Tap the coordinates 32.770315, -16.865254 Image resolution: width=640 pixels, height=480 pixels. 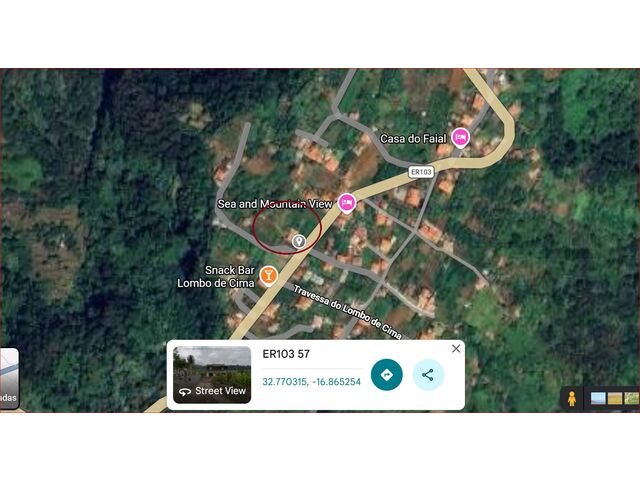[x=311, y=382]
